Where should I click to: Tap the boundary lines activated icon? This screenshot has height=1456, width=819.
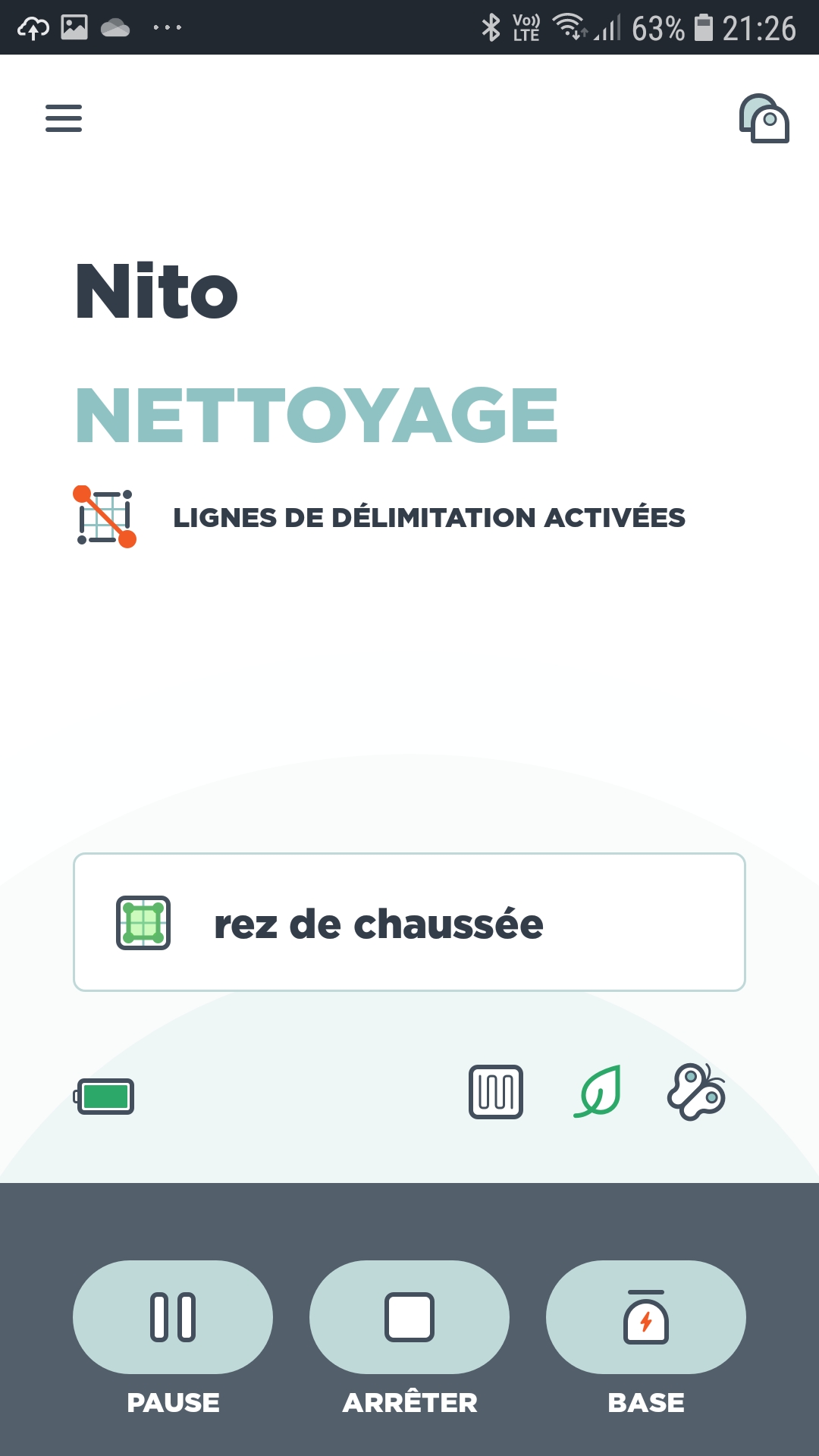click(105, 516)
